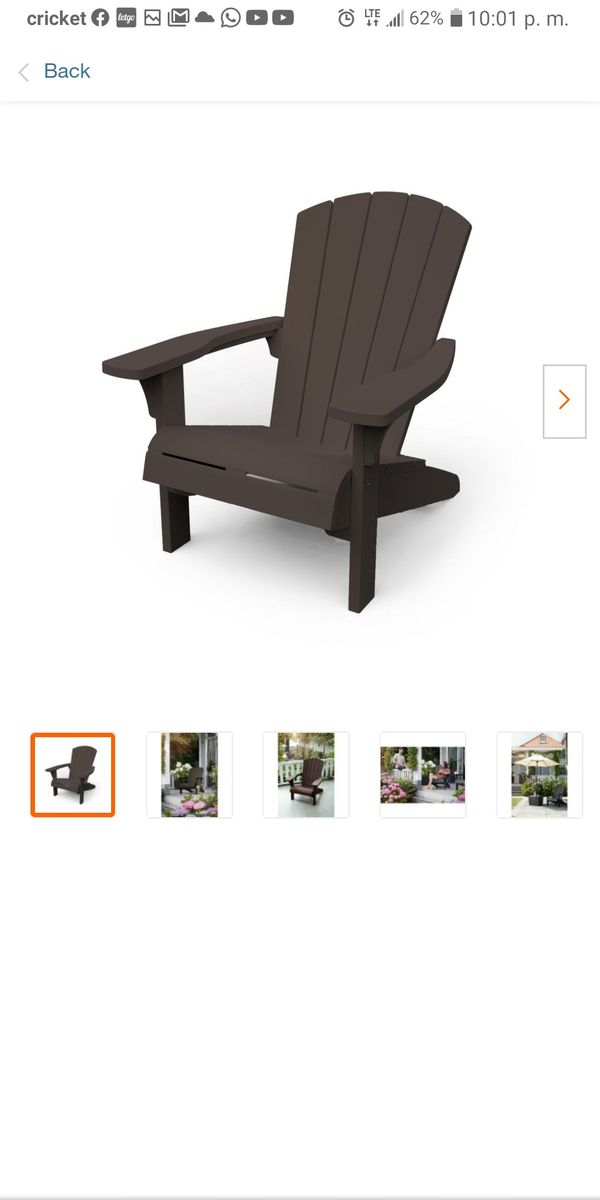This screenshot has width=600, height=1200.
Task: Select the first chair thumbnail on white background
Action: [73, 775]
